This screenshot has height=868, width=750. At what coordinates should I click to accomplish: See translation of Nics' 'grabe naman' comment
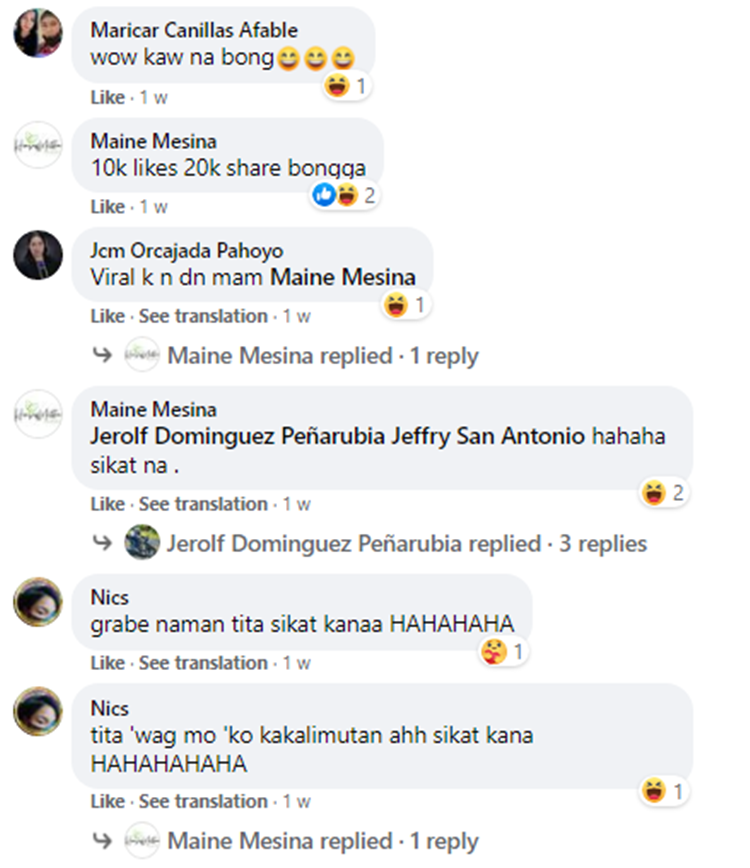click(203, 663)
